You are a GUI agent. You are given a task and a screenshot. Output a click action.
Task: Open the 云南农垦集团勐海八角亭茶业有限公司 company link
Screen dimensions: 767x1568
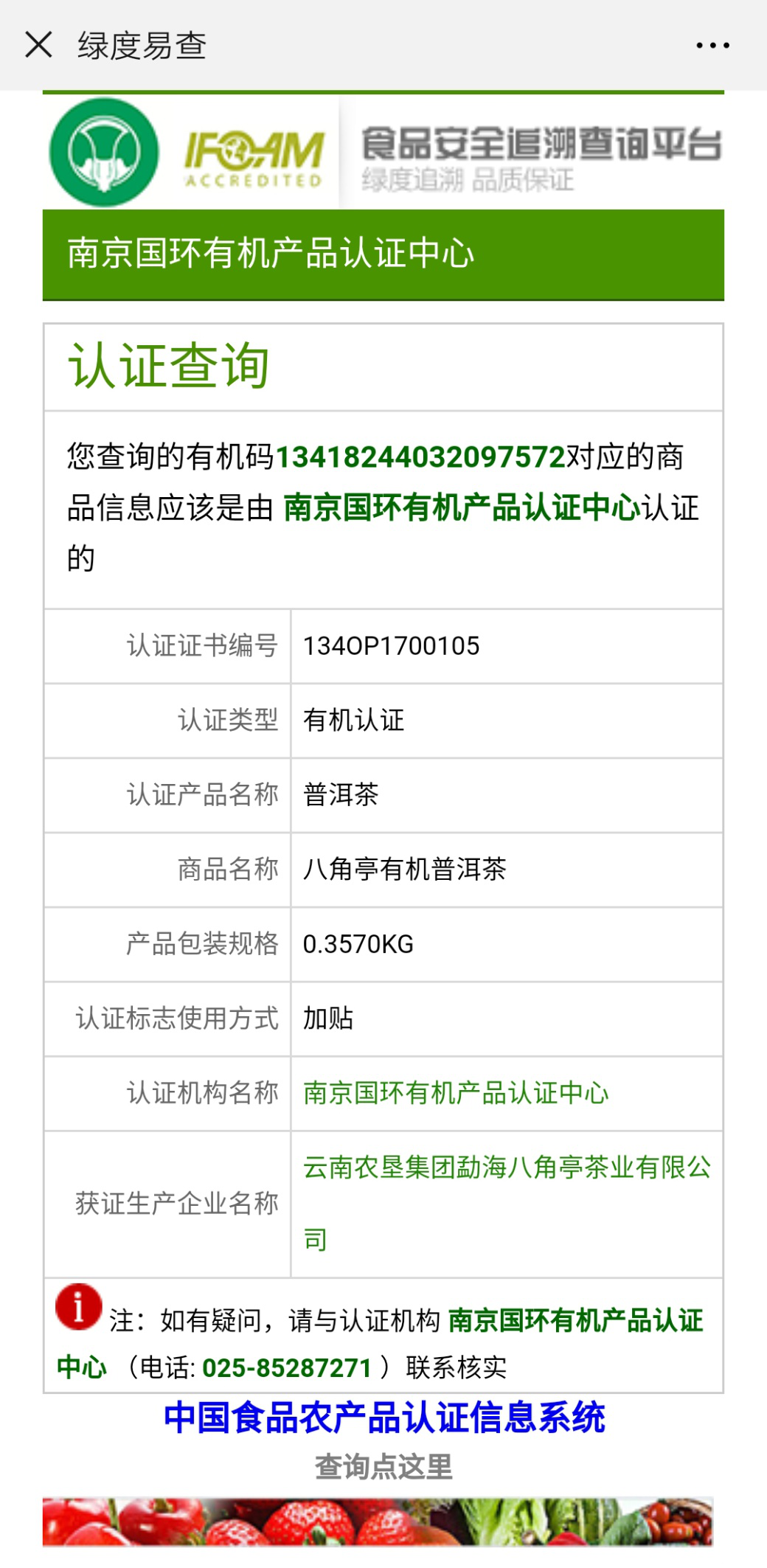[x=507, y=1168]
